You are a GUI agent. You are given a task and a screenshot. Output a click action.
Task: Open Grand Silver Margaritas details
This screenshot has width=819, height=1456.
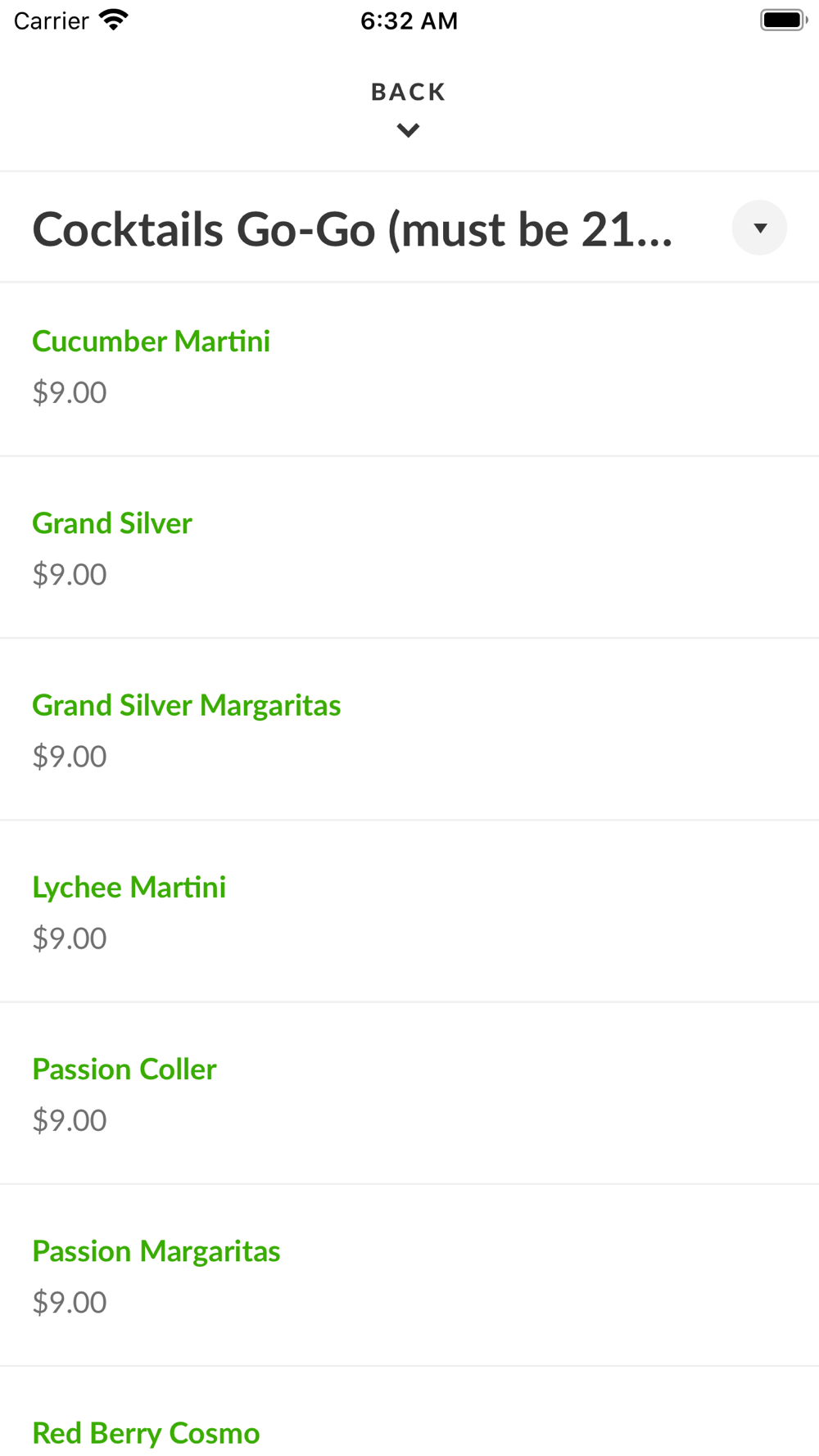click(409, 730)
